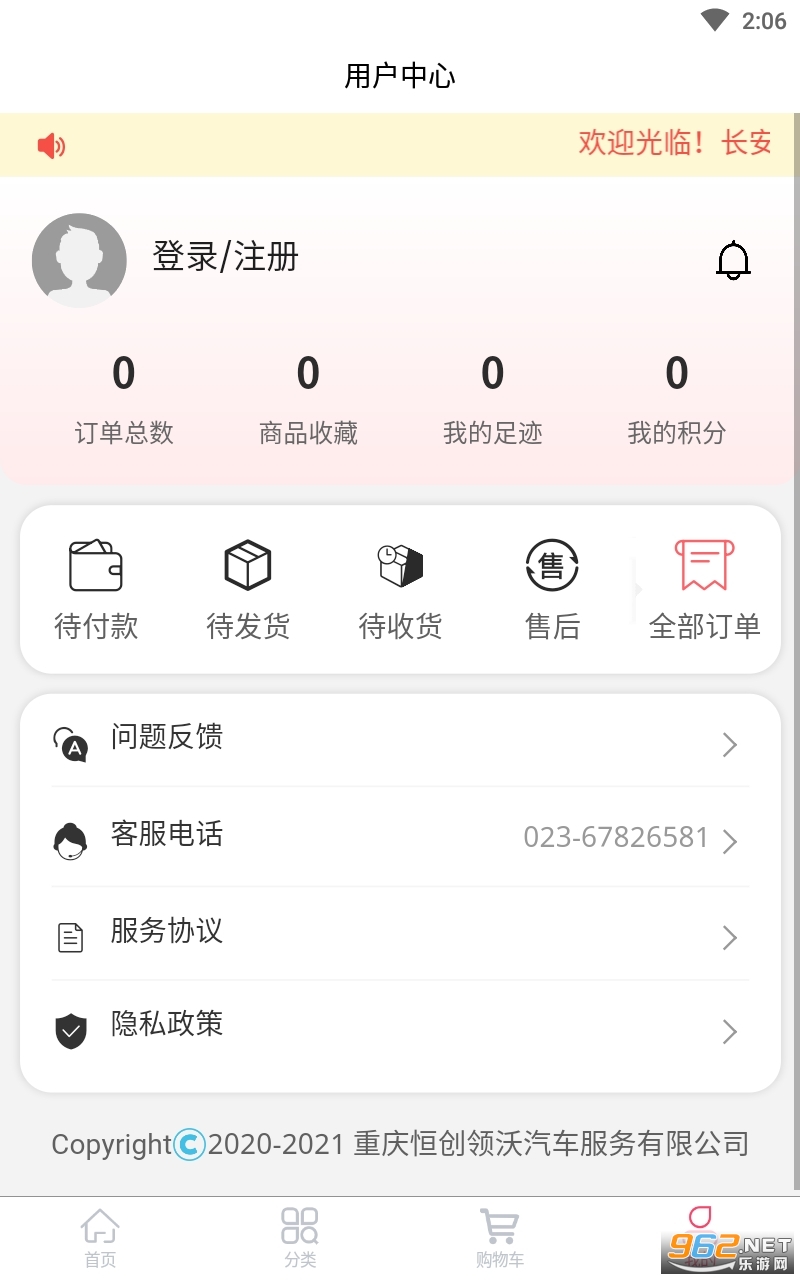Image resolution: width=800 pixels, height=1280 pixels.
Task: Check 我的积分 points
Action: point(676,400)
